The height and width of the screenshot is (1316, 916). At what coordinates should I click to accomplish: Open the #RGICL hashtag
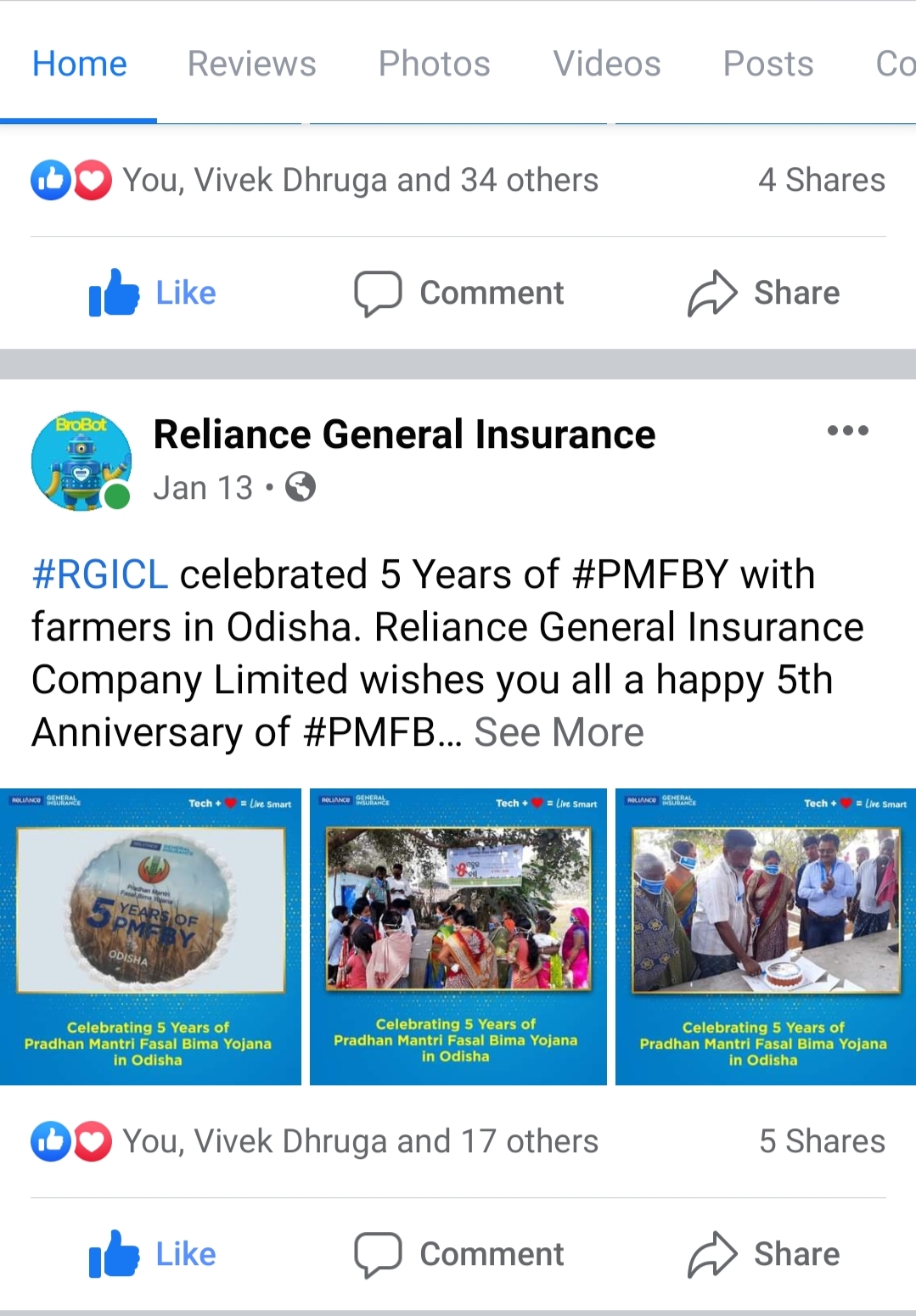tap(100, 574)
